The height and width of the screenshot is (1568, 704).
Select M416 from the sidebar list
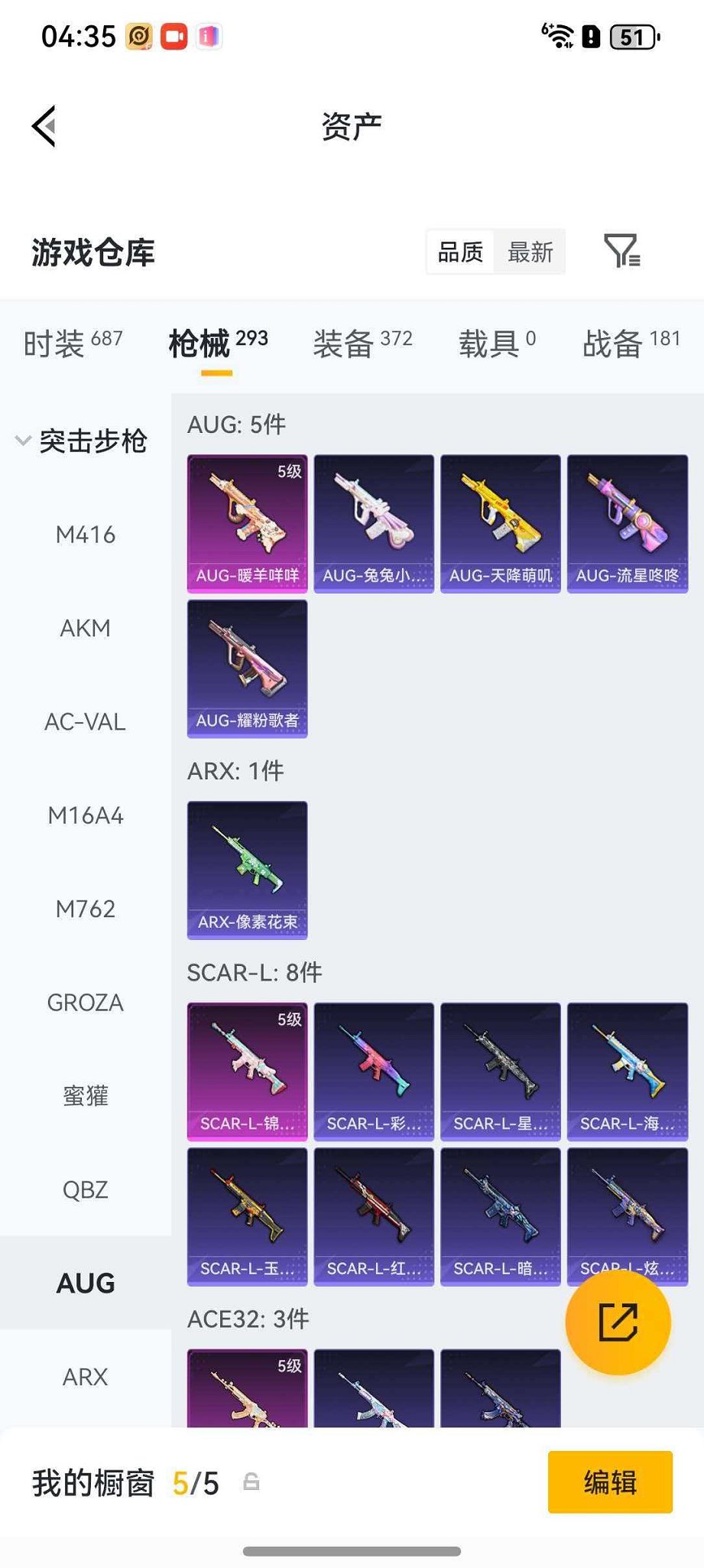86,535
